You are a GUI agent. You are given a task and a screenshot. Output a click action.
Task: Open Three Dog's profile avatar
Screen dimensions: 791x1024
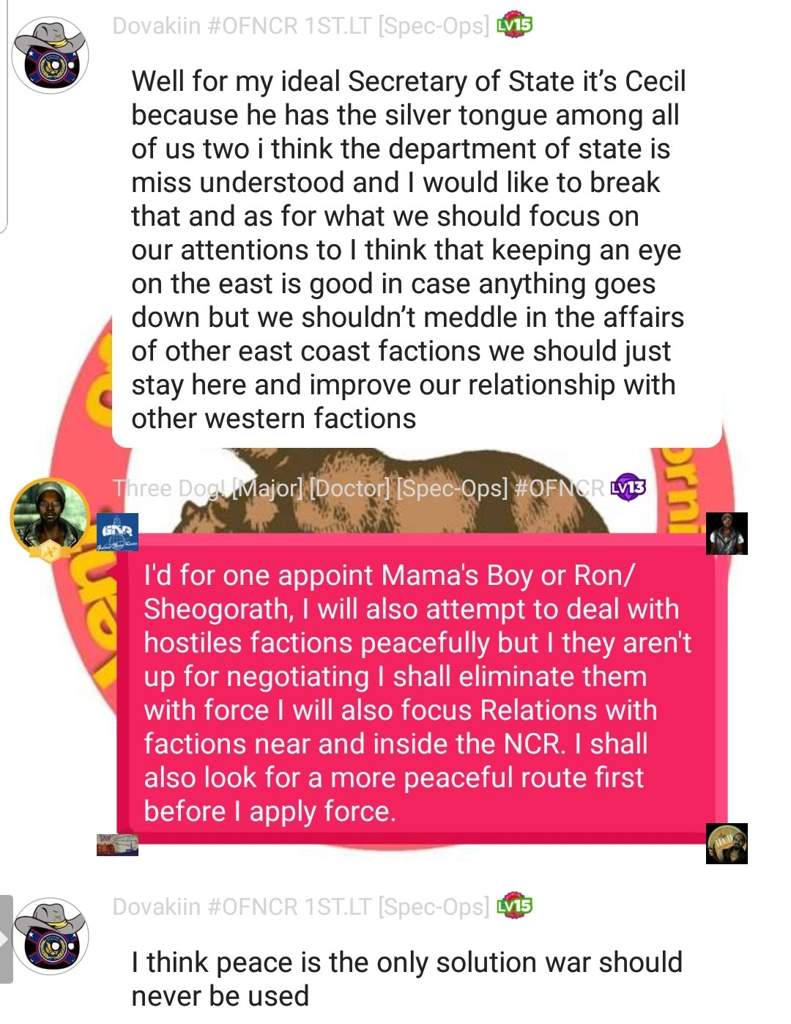click(x=50, y=518)
